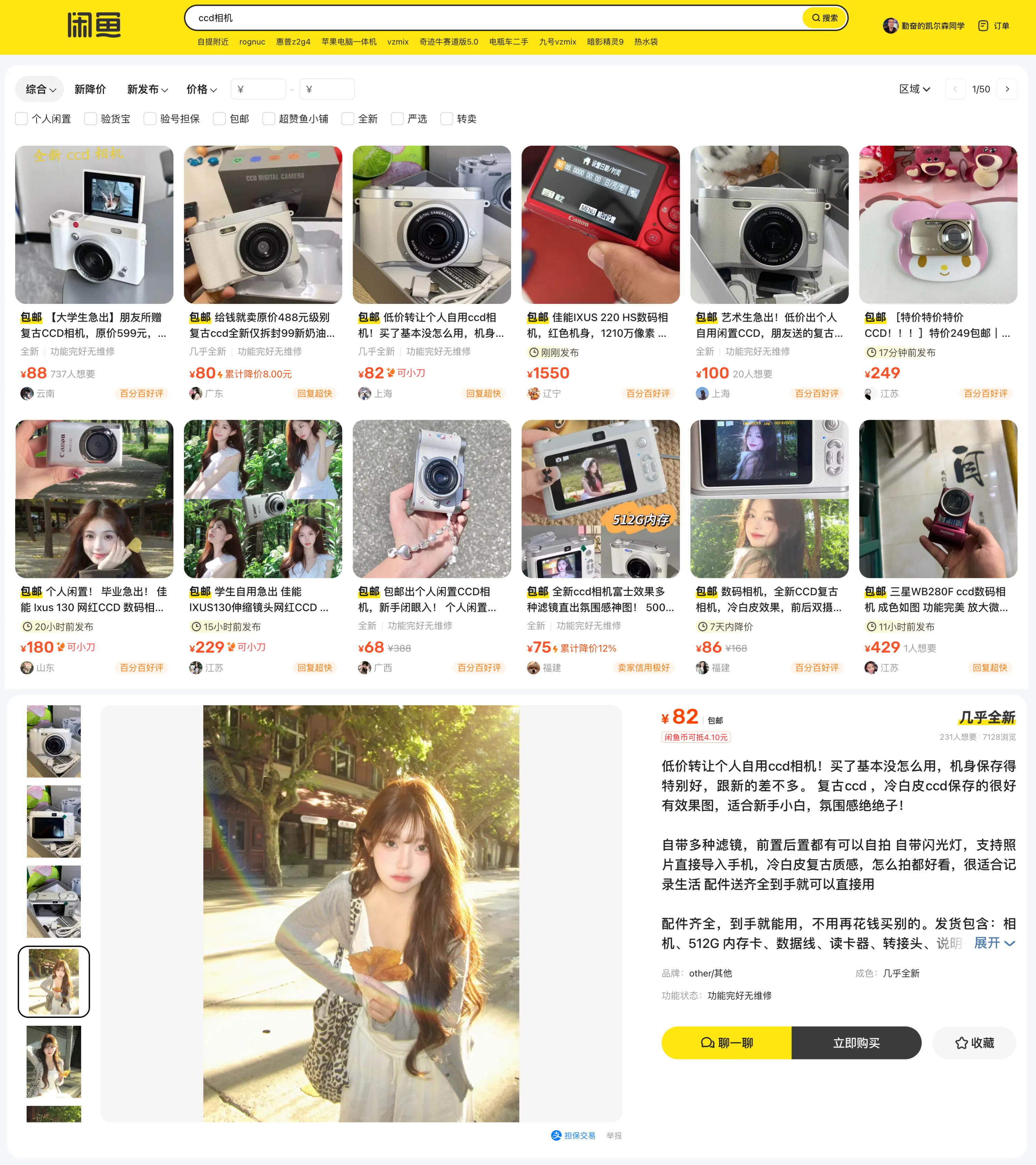This screenshot has width=1036, height=1165.
Task: Expand the 价格 sort dropdown
Action: (201, 89)
